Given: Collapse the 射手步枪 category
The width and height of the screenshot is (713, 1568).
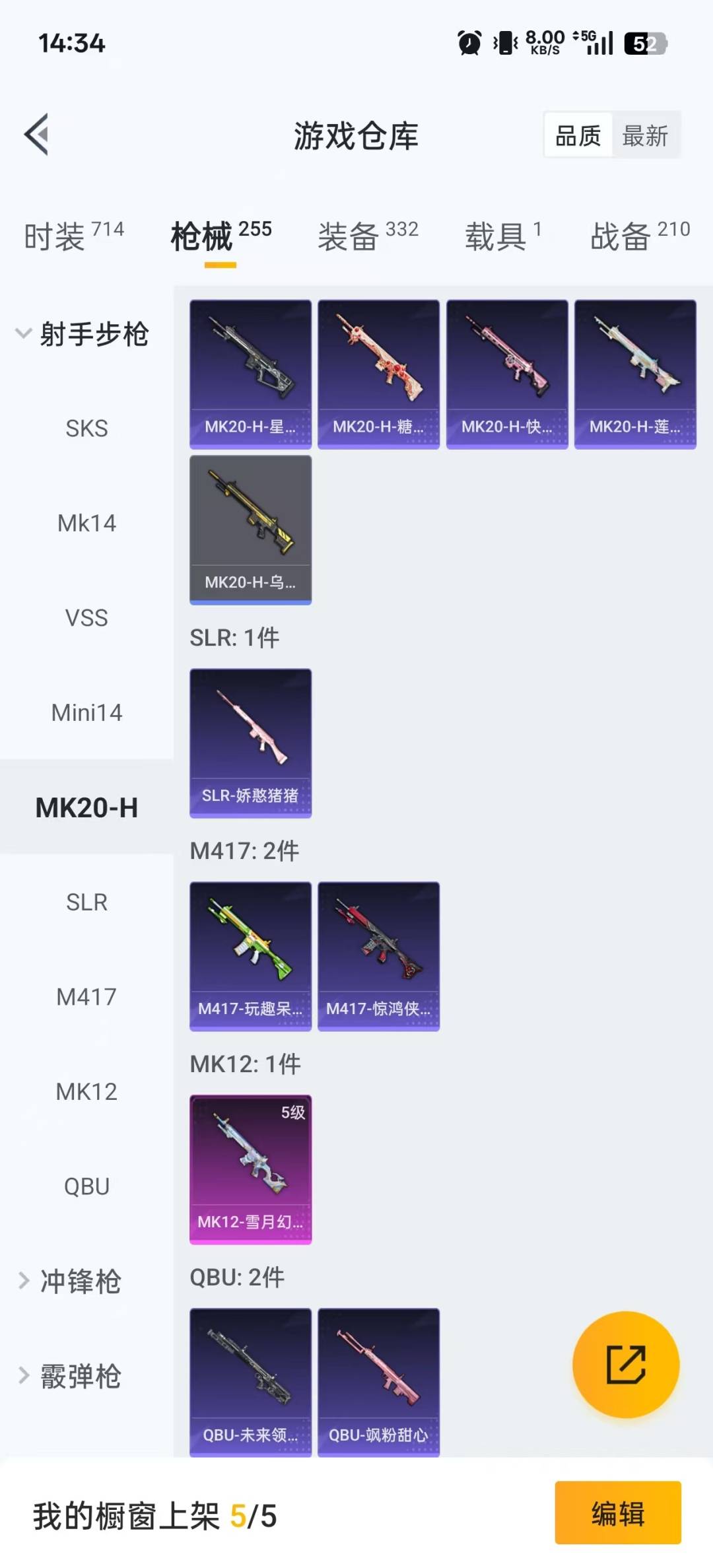Looking at the screenshot, I should tap(82, 334).
